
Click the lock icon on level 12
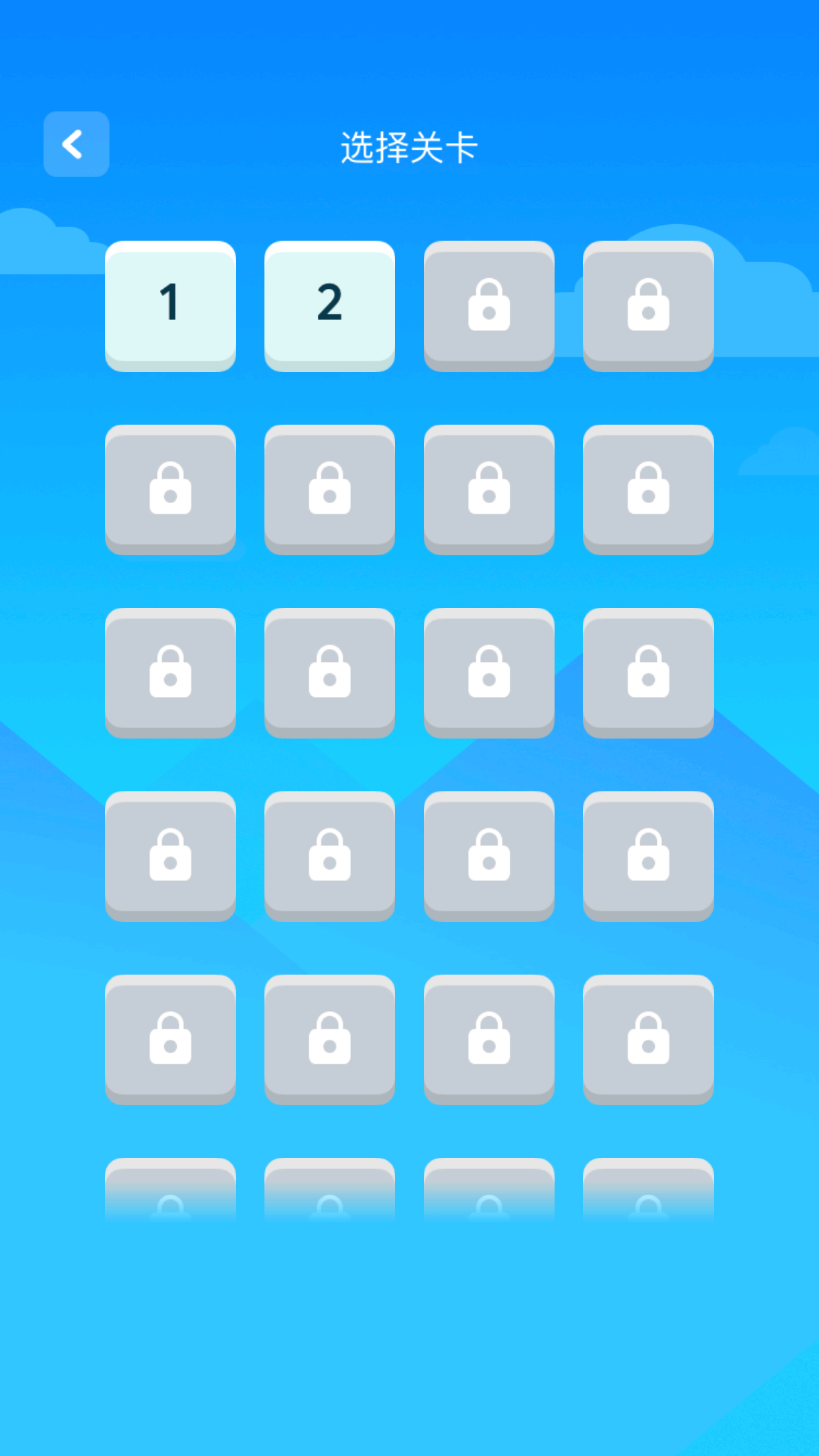point(648,673)
